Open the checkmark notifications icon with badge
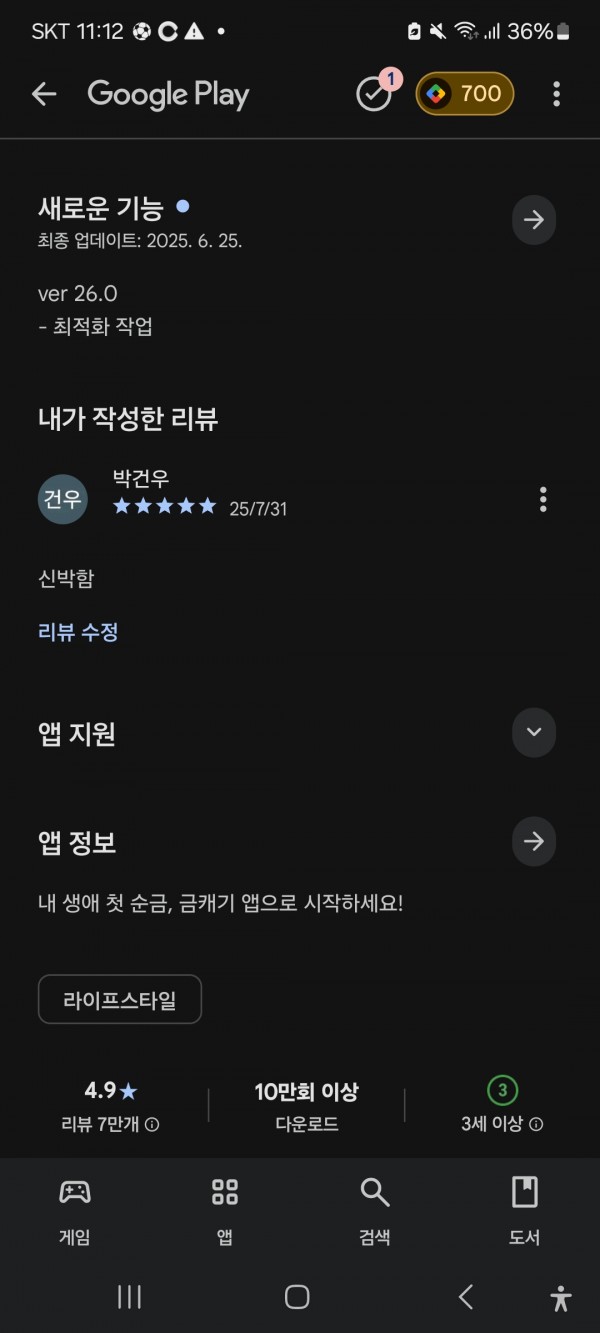Image resolution: width=600 pixels, height=1333 pixels. 375,93
